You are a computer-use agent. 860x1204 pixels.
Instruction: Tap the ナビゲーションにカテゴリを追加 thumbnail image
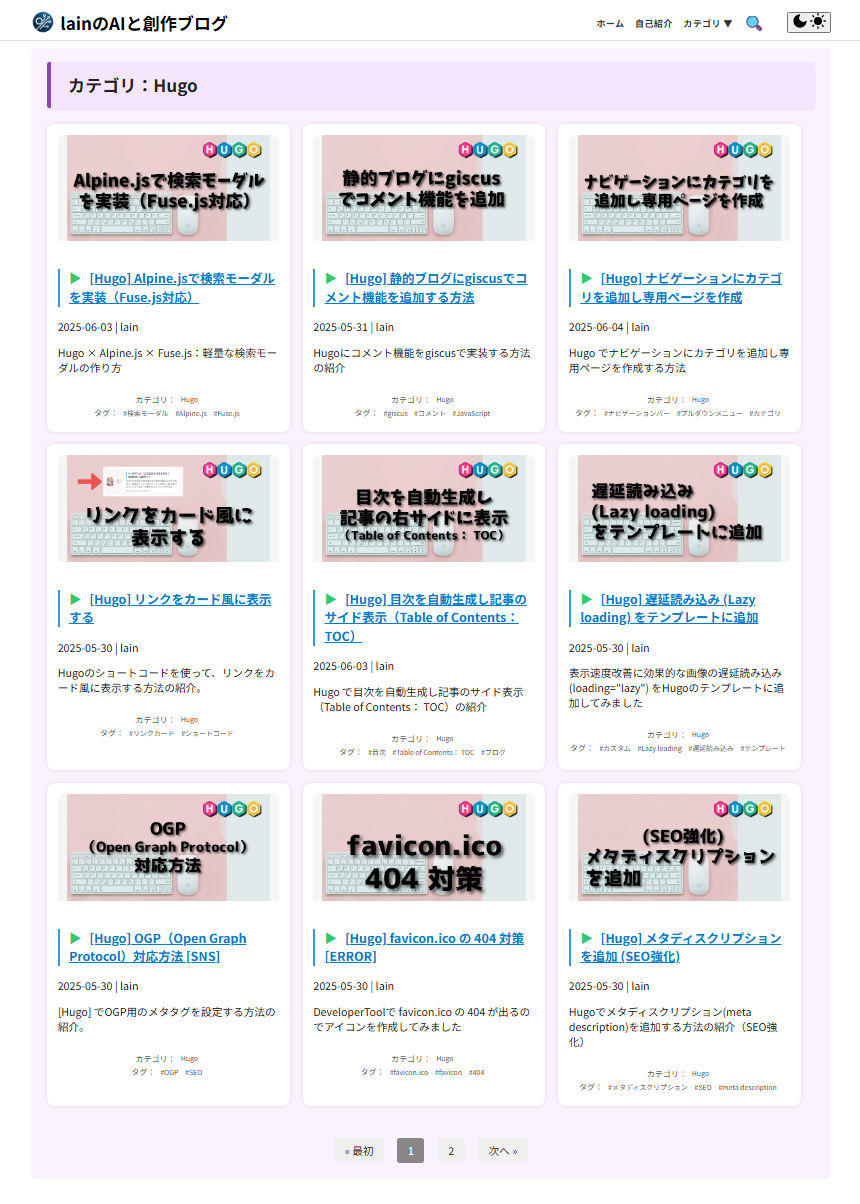(x=679, y=188)
